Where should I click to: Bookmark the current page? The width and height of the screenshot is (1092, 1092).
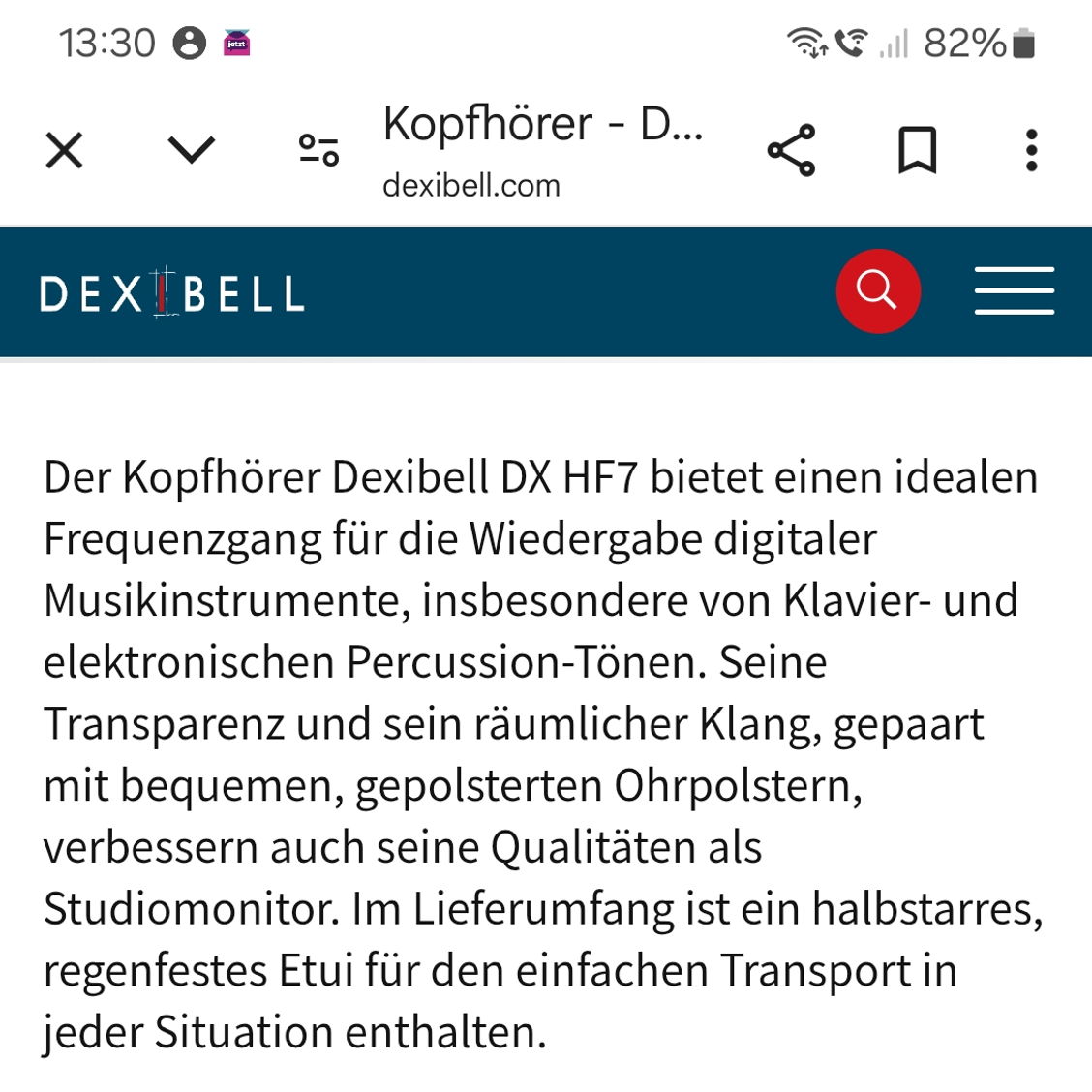(917, 150)
